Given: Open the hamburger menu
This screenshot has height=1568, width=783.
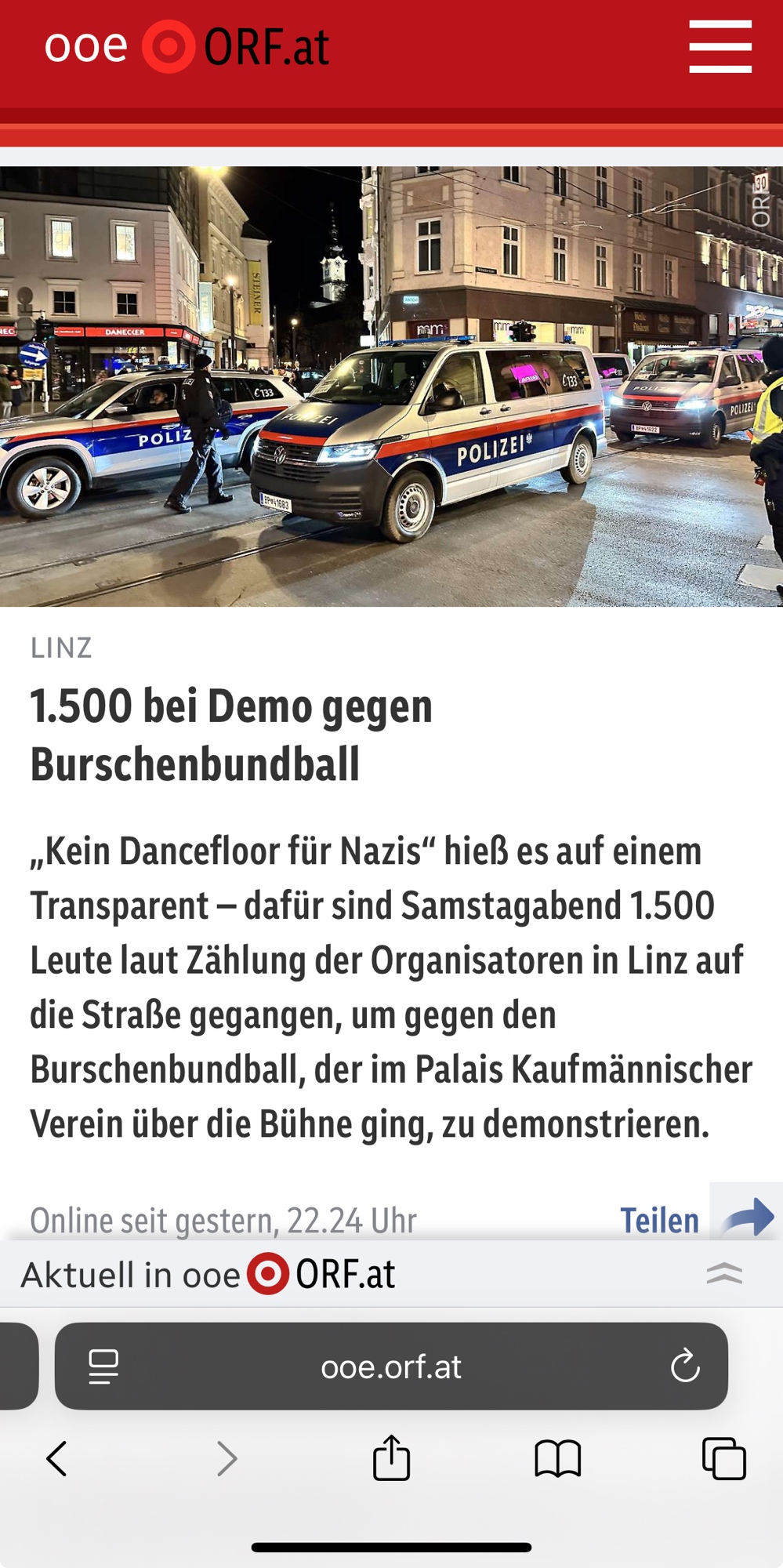Looking at the screenshot, I should [x=720, y=47].
